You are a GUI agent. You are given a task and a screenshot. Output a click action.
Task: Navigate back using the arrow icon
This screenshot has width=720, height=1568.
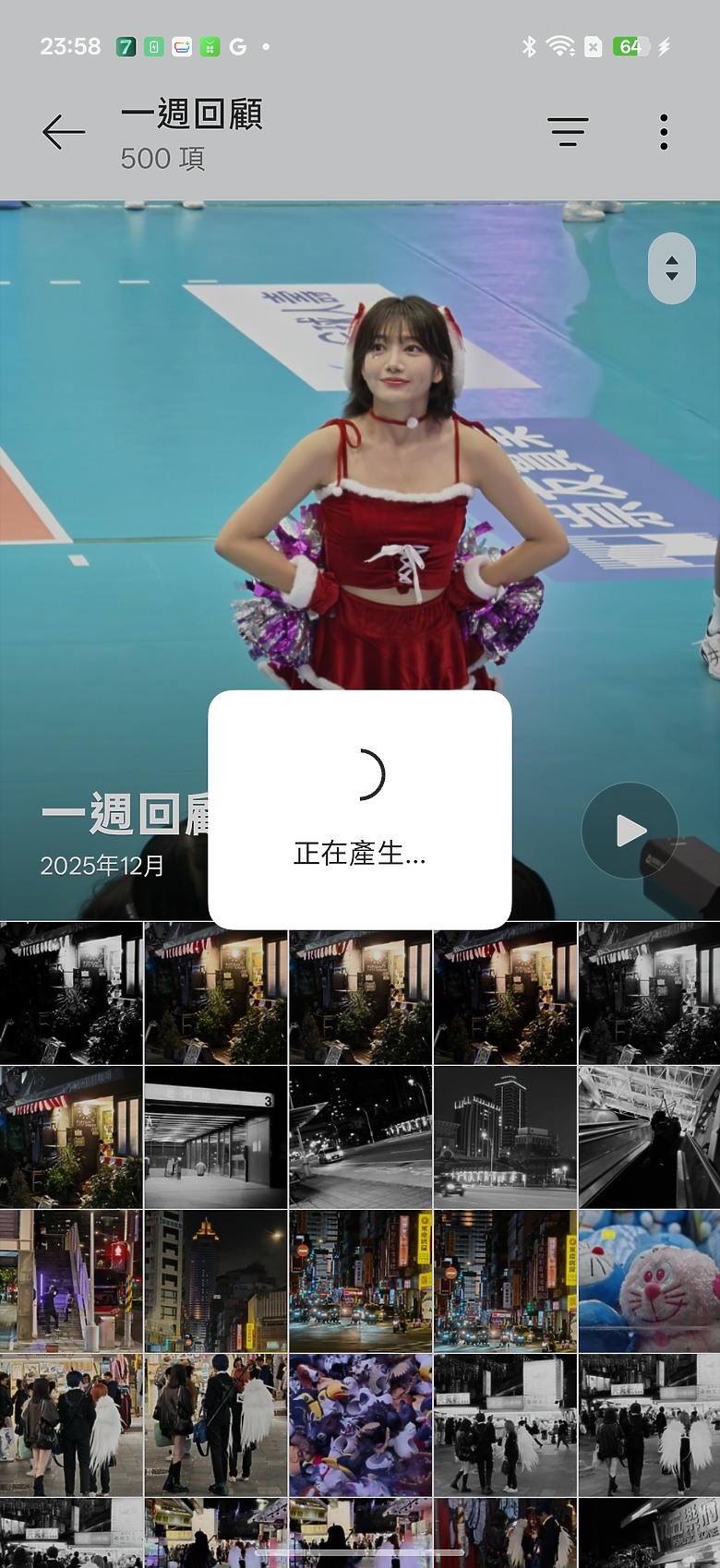click(62, 130)
